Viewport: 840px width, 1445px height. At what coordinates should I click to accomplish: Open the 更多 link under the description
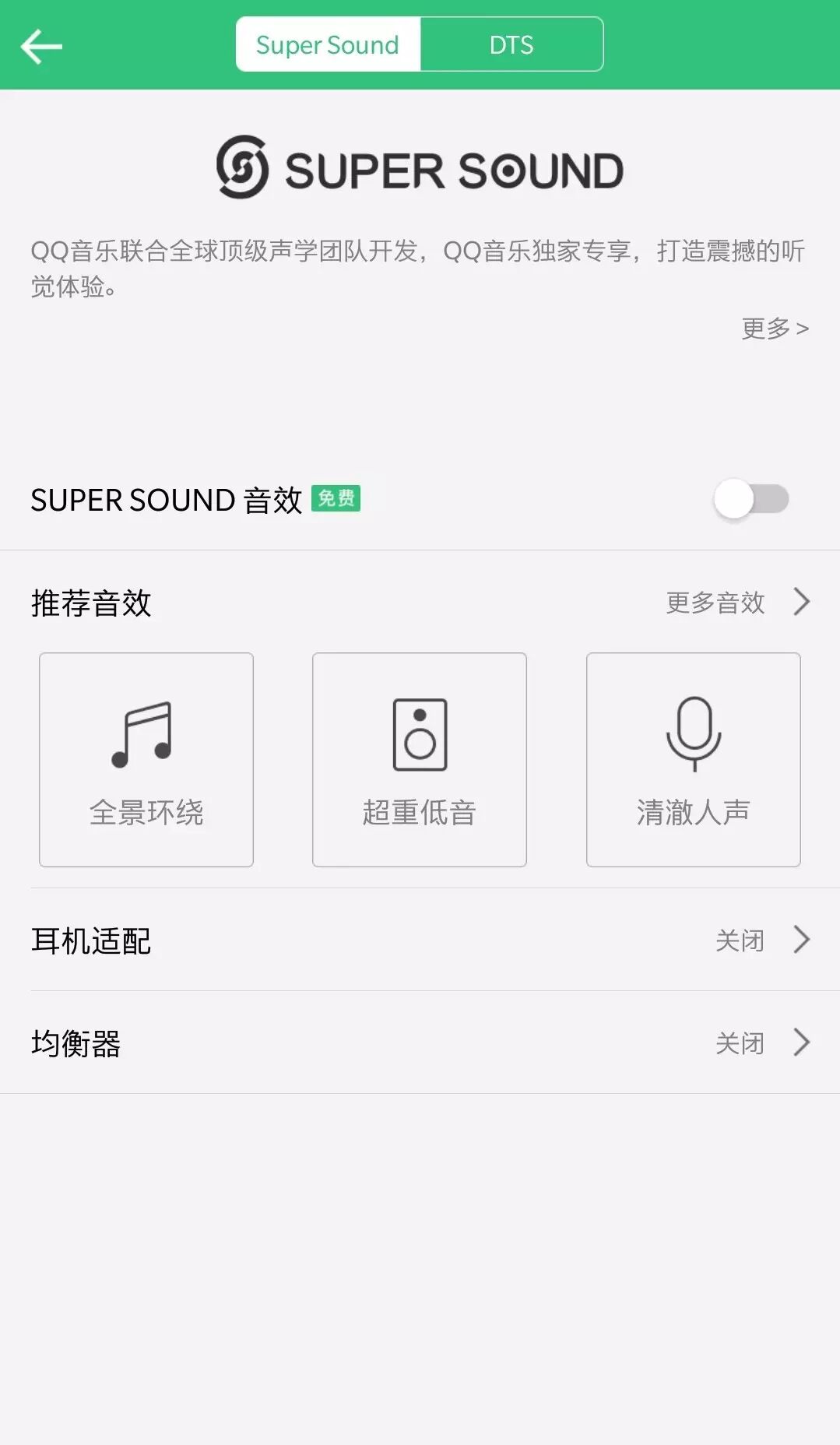[775, 329]
